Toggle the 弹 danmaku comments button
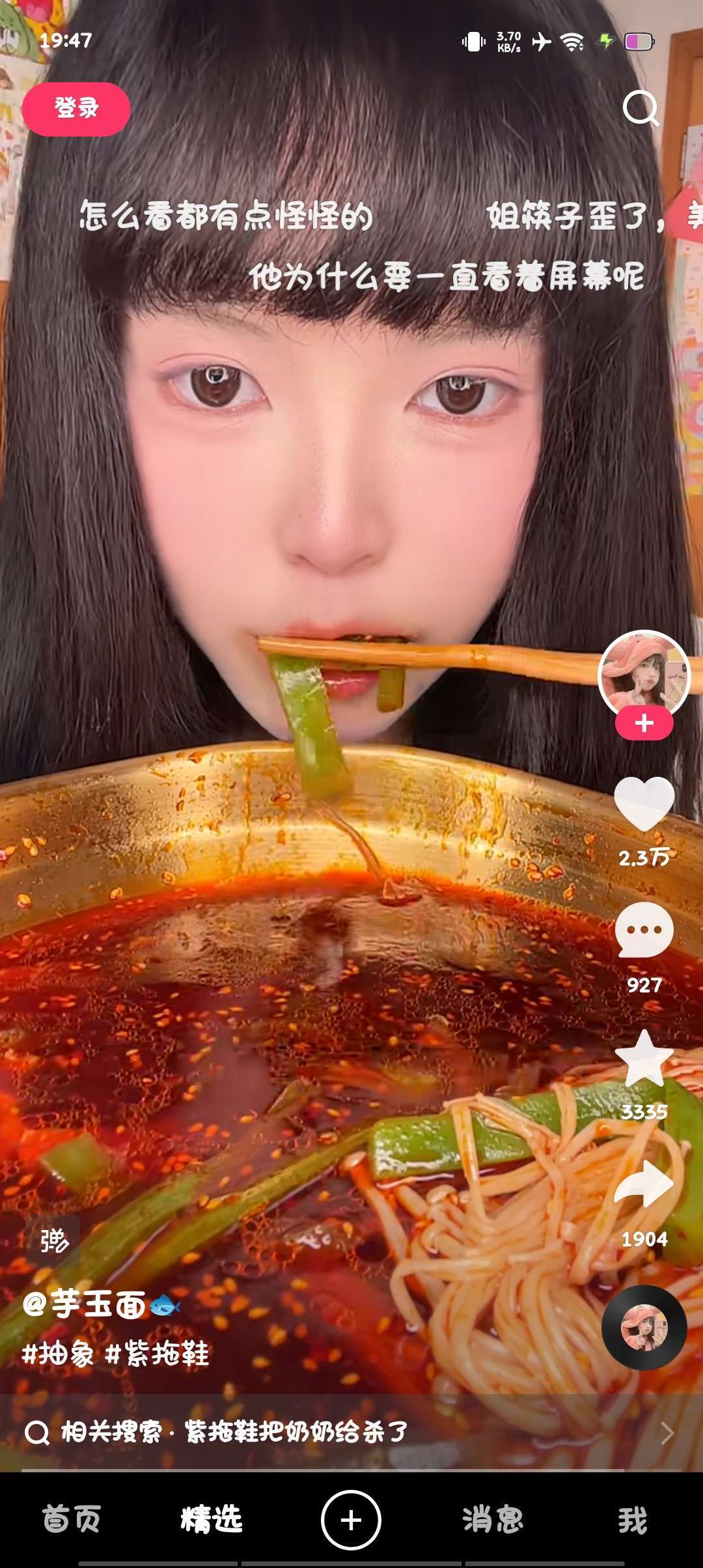 tap(53, 1240)
